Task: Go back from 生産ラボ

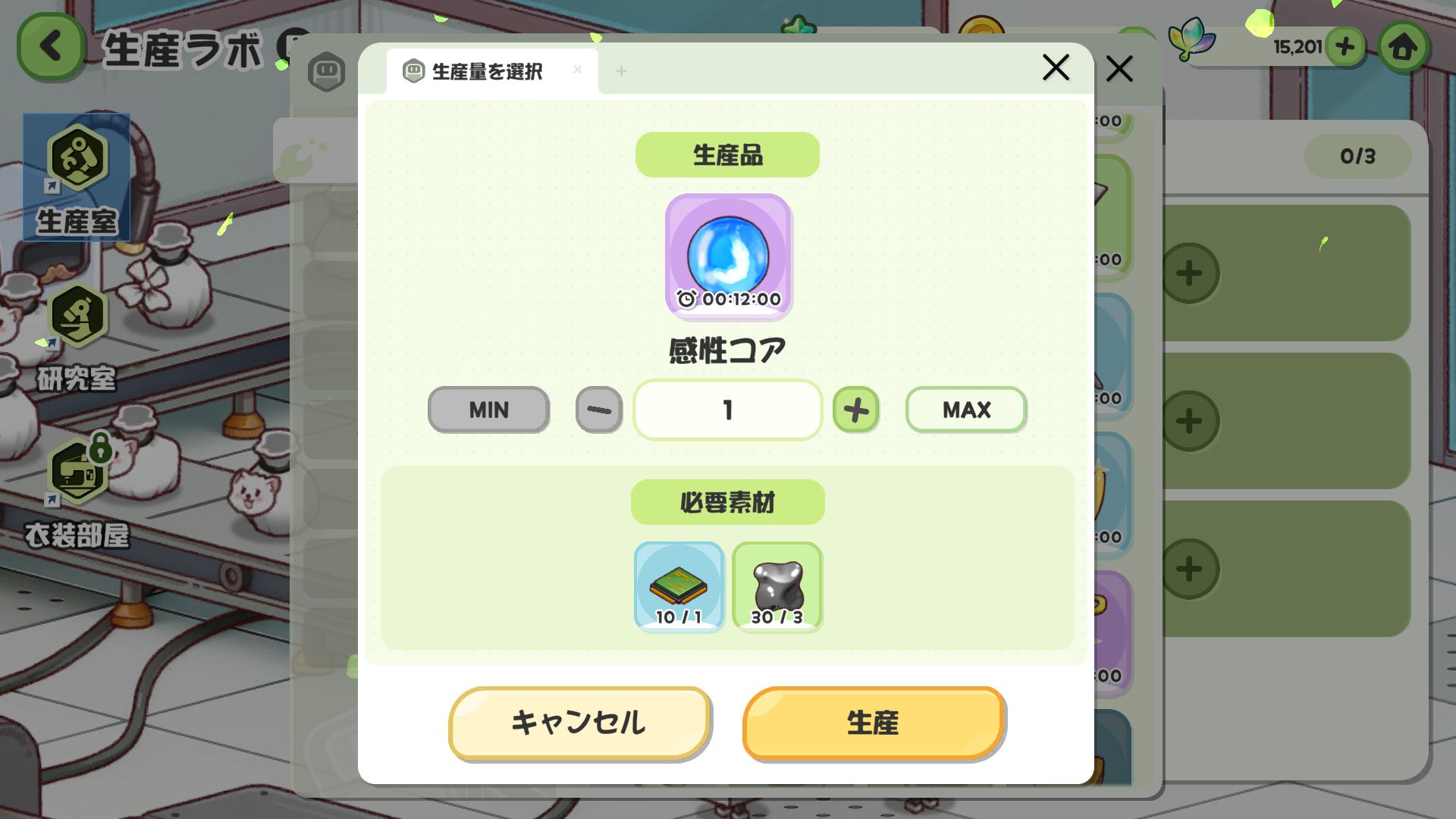Action: pos(50,47)
